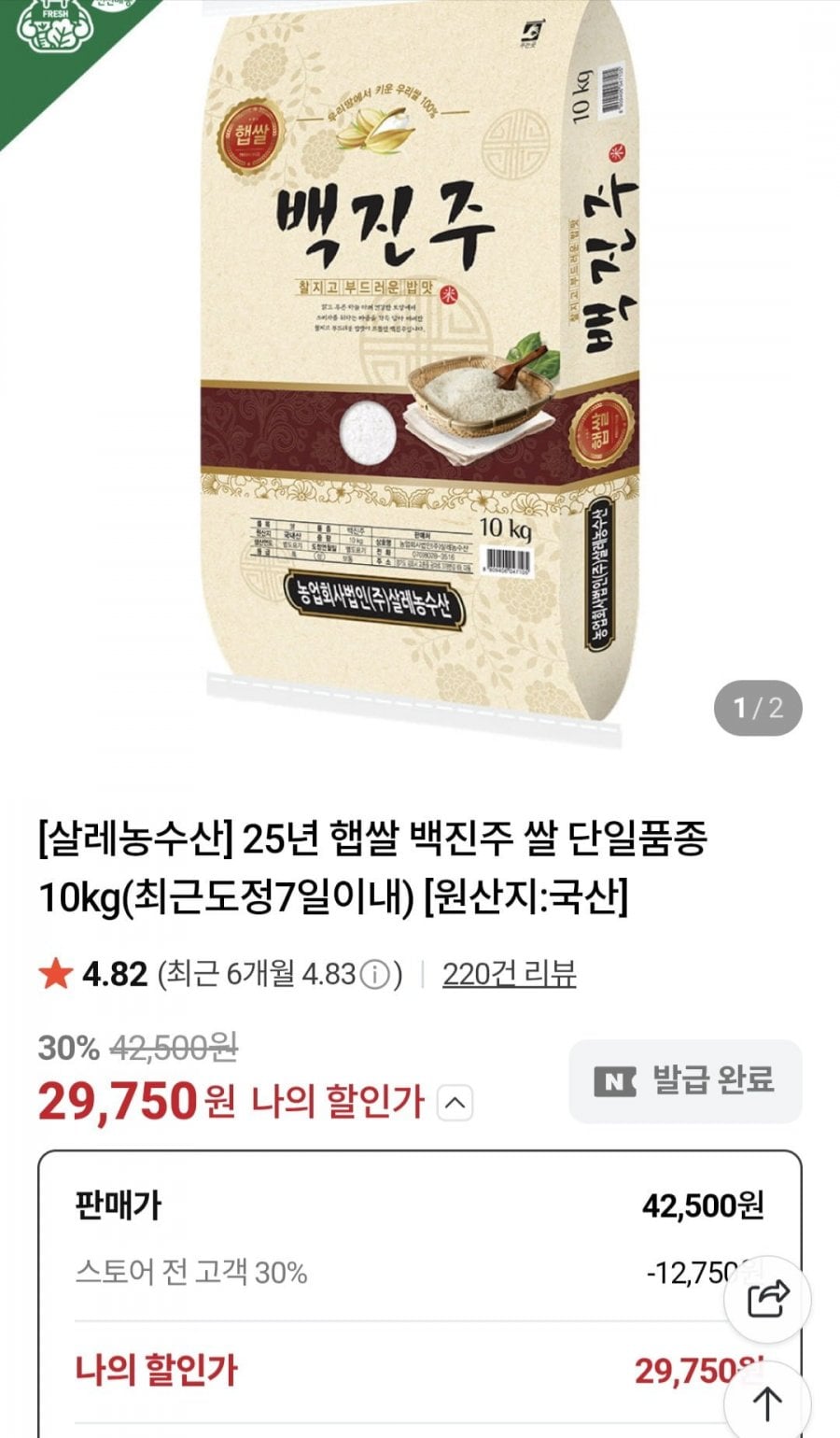Open the 220건 리뷰 reviews link

coord(509,974)
